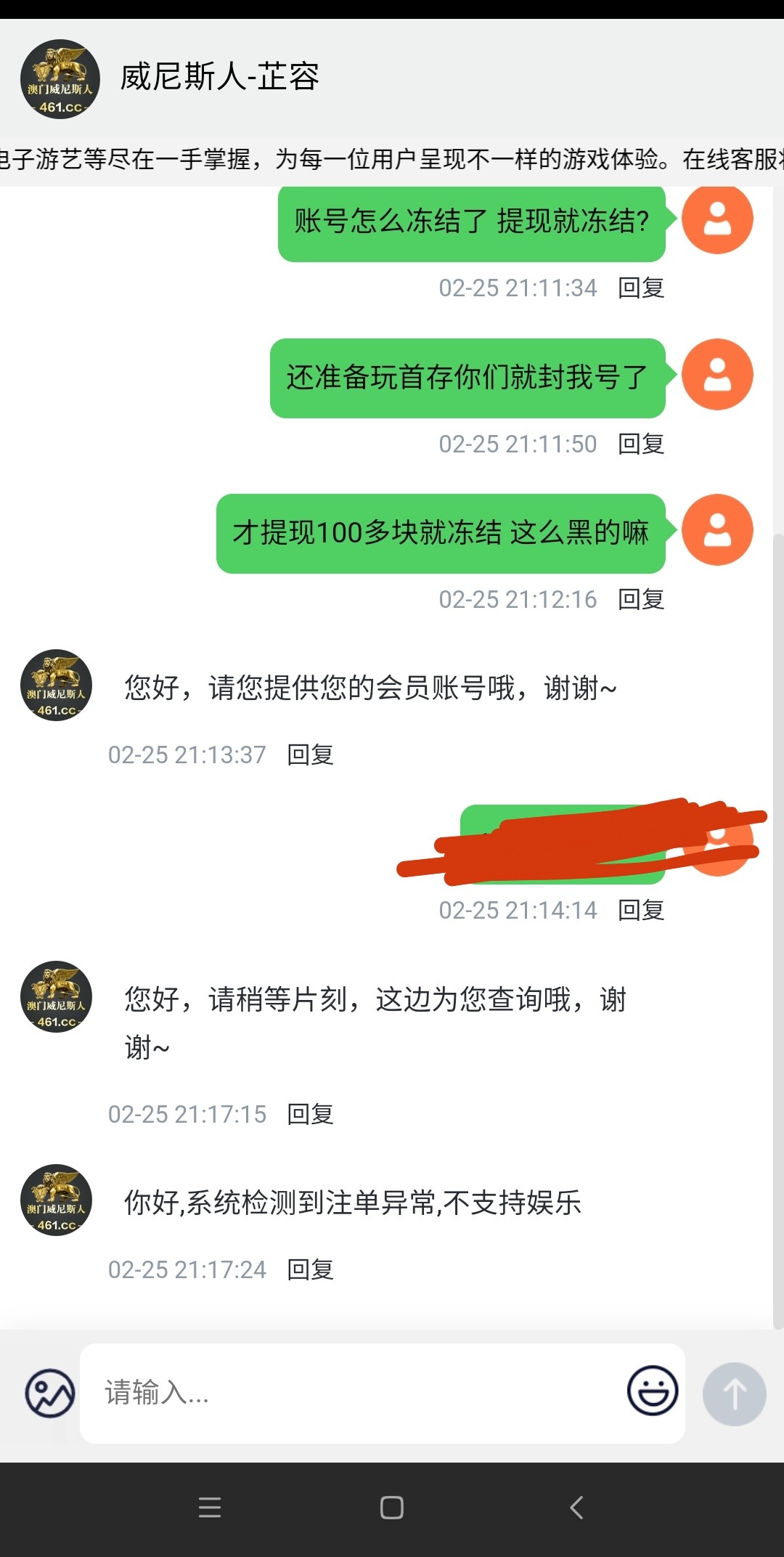784x1557 pixels.
Task: Reply to the message sent at 21:11:34
Action: (641, 288)
